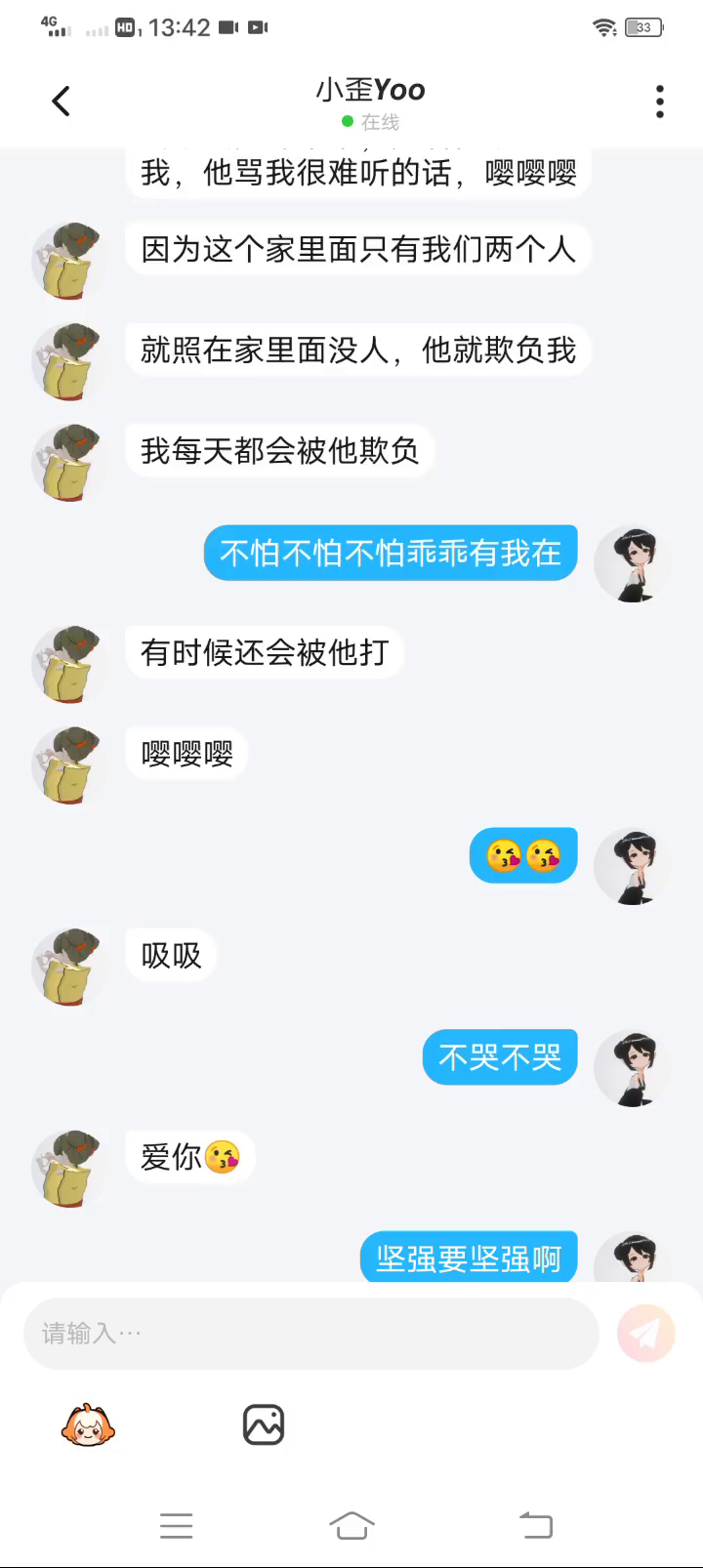The width and height of the screenshot is (703, 1568).
Task: Focus the 请输入 message field
Action: pos(310,1333)
